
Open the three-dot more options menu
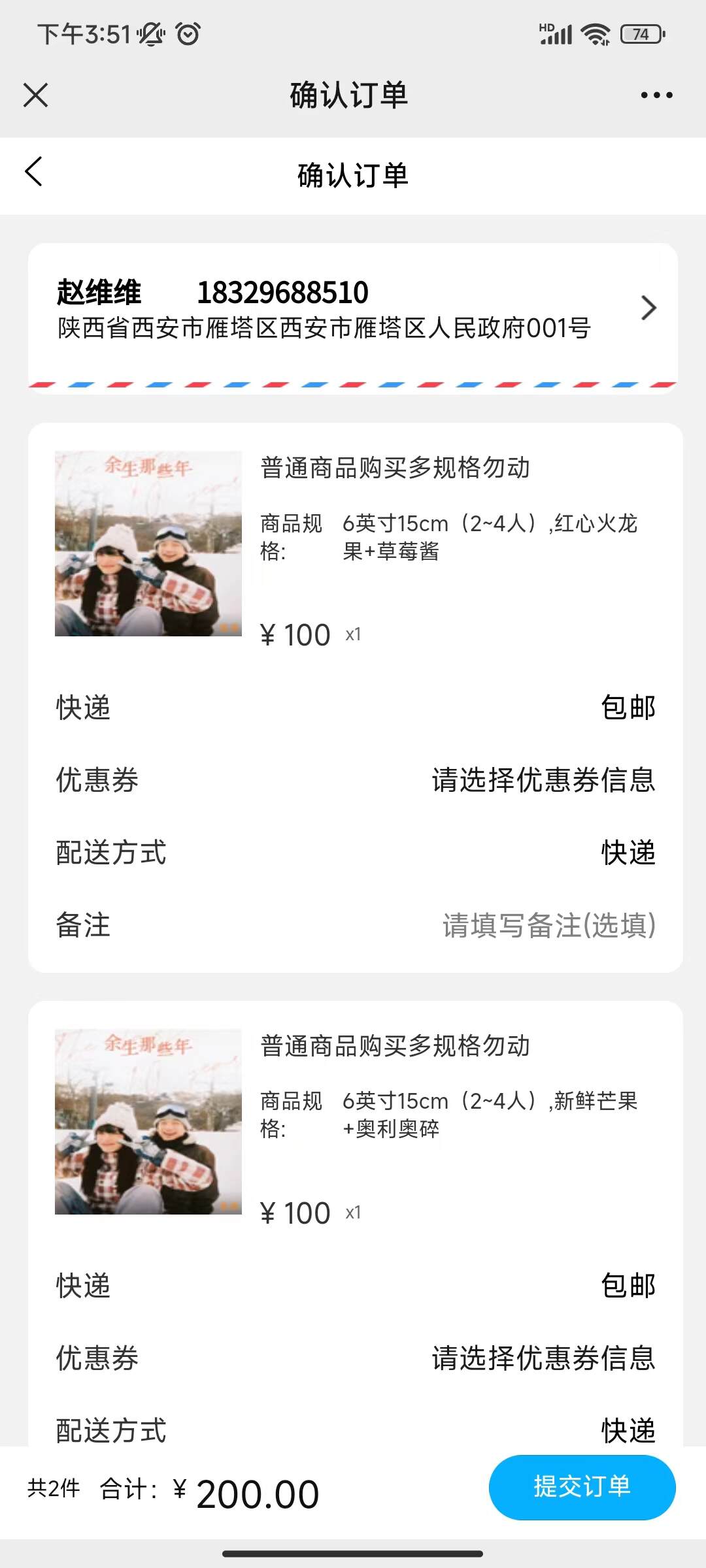656,95
